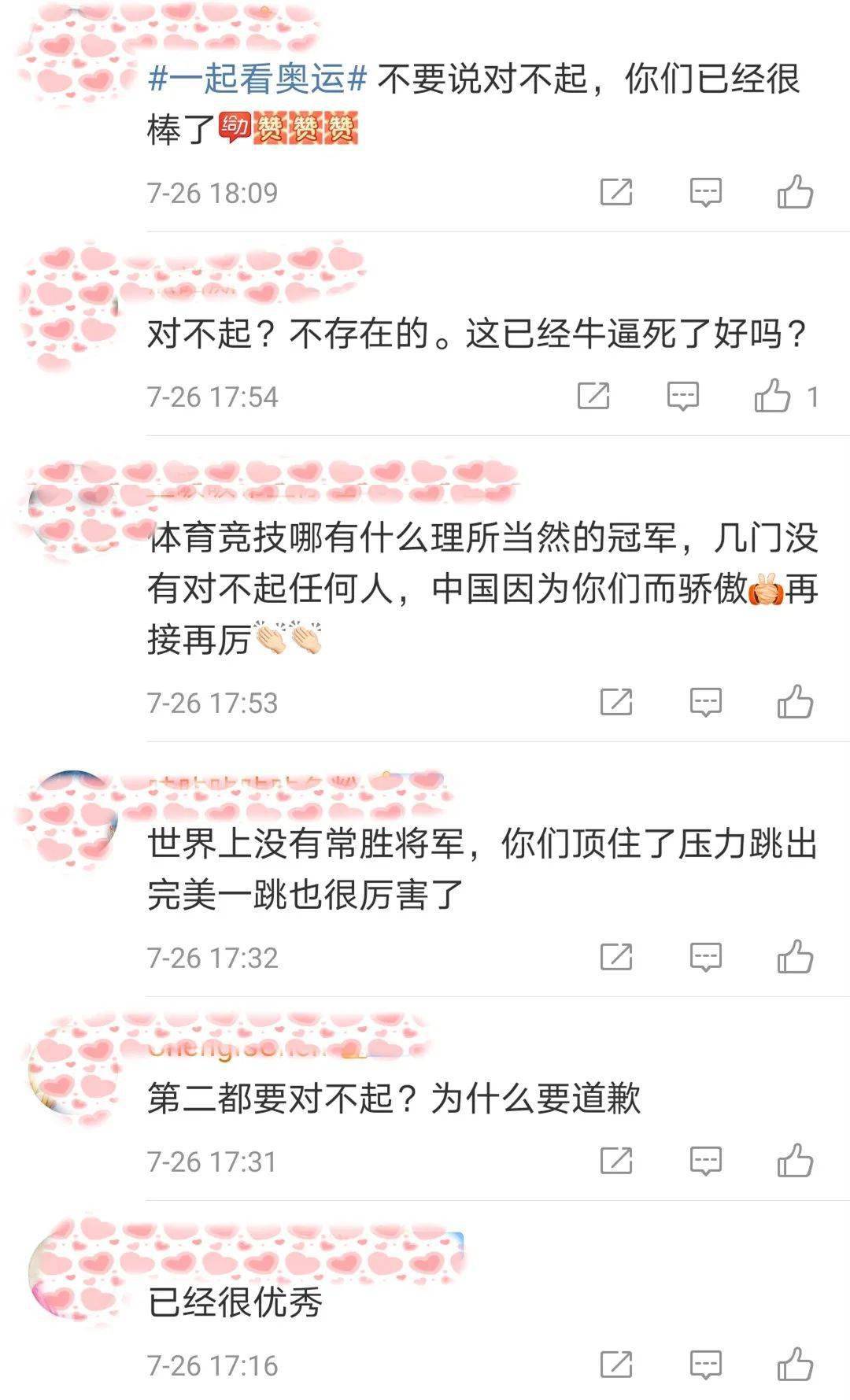
Task: Like the comment about 常胜将军
Action: (x=795, y=956)
